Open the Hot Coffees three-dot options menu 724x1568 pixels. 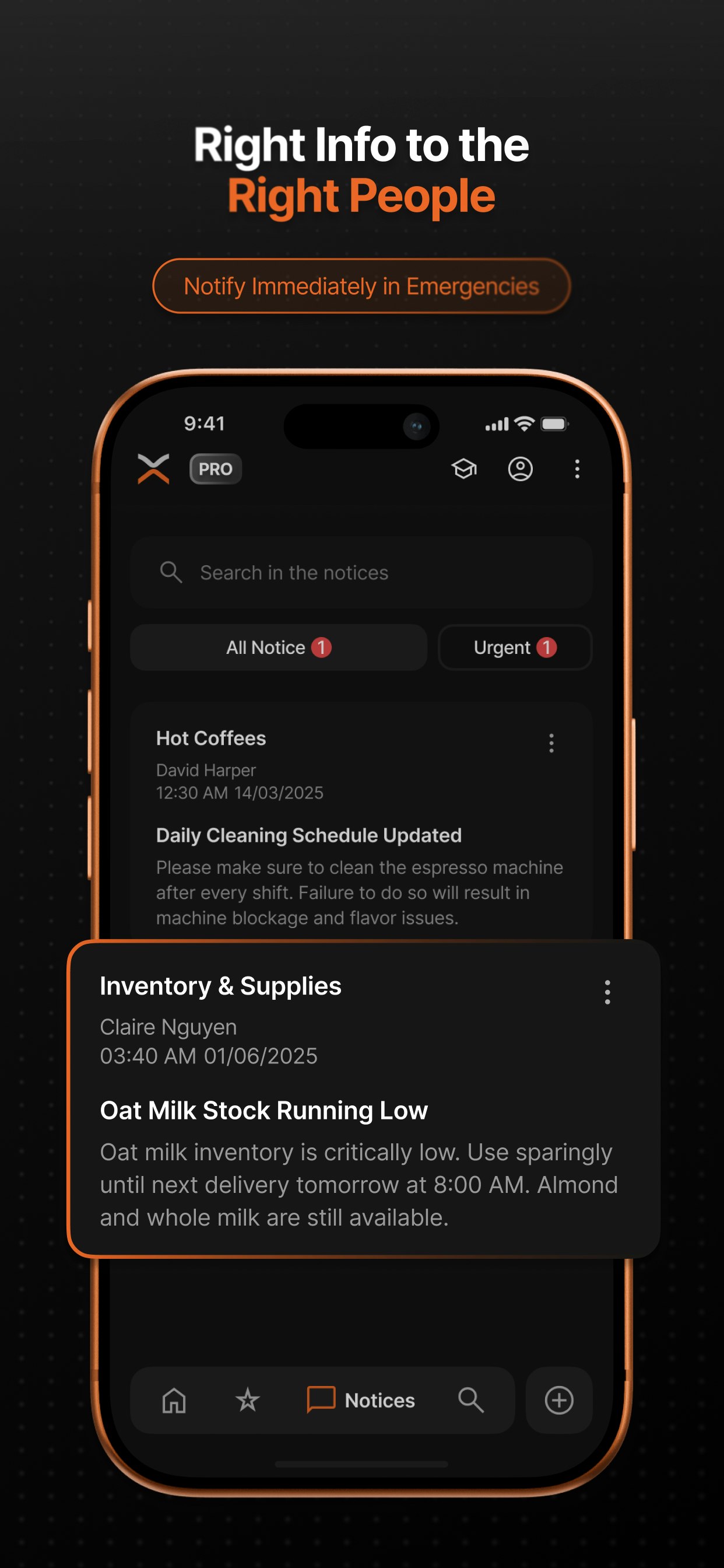tap(551, 743)
